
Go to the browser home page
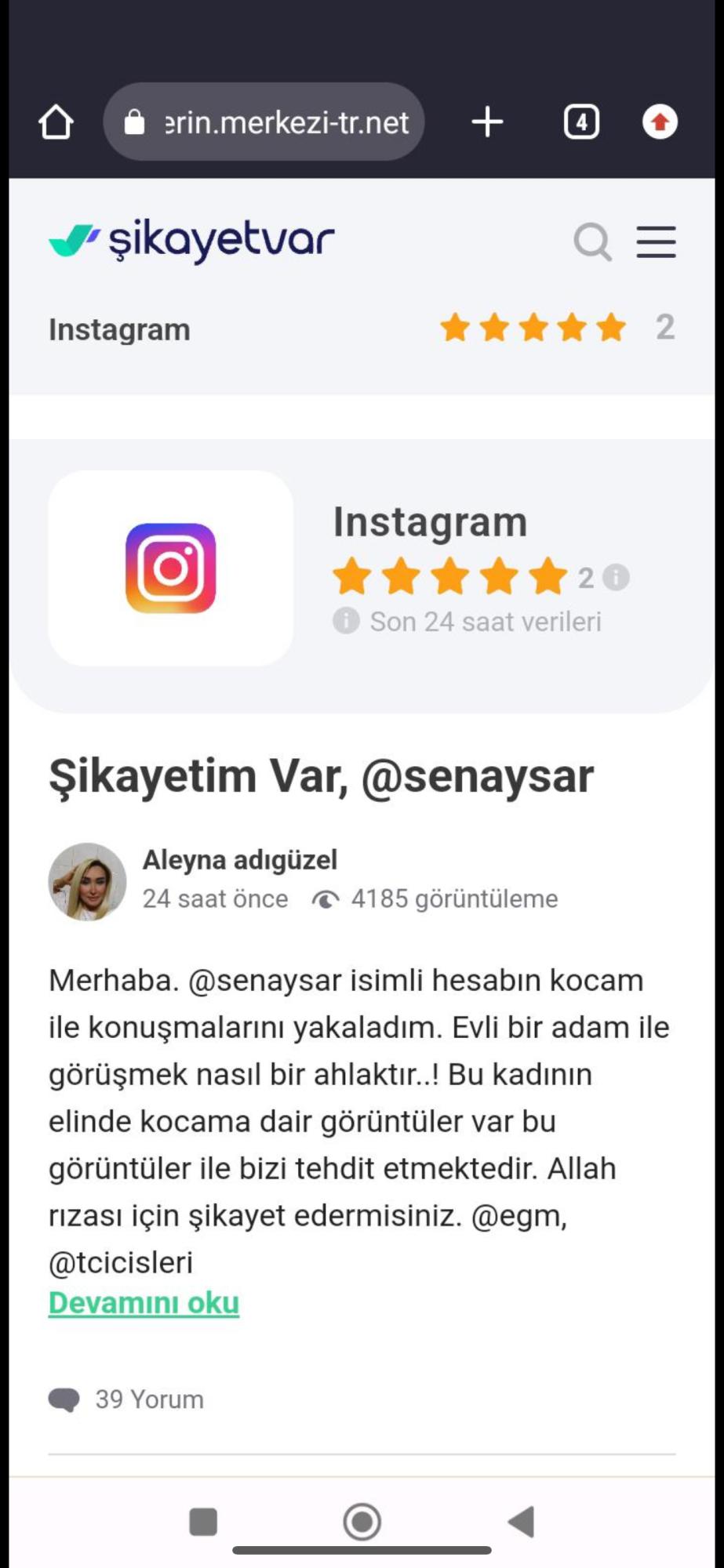coord(56,122)
